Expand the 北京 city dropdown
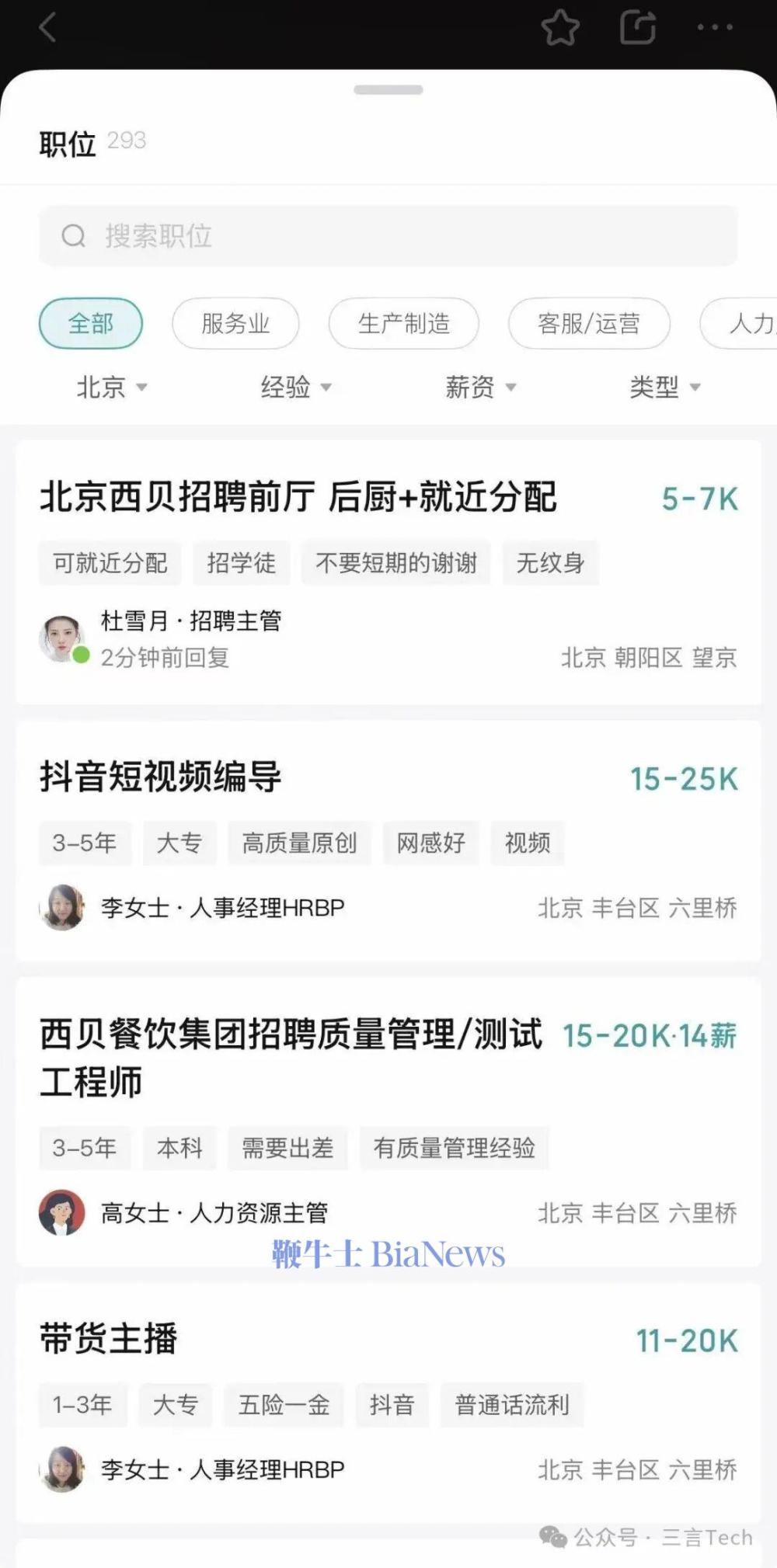777x1568 pixels. coord(111,387)
